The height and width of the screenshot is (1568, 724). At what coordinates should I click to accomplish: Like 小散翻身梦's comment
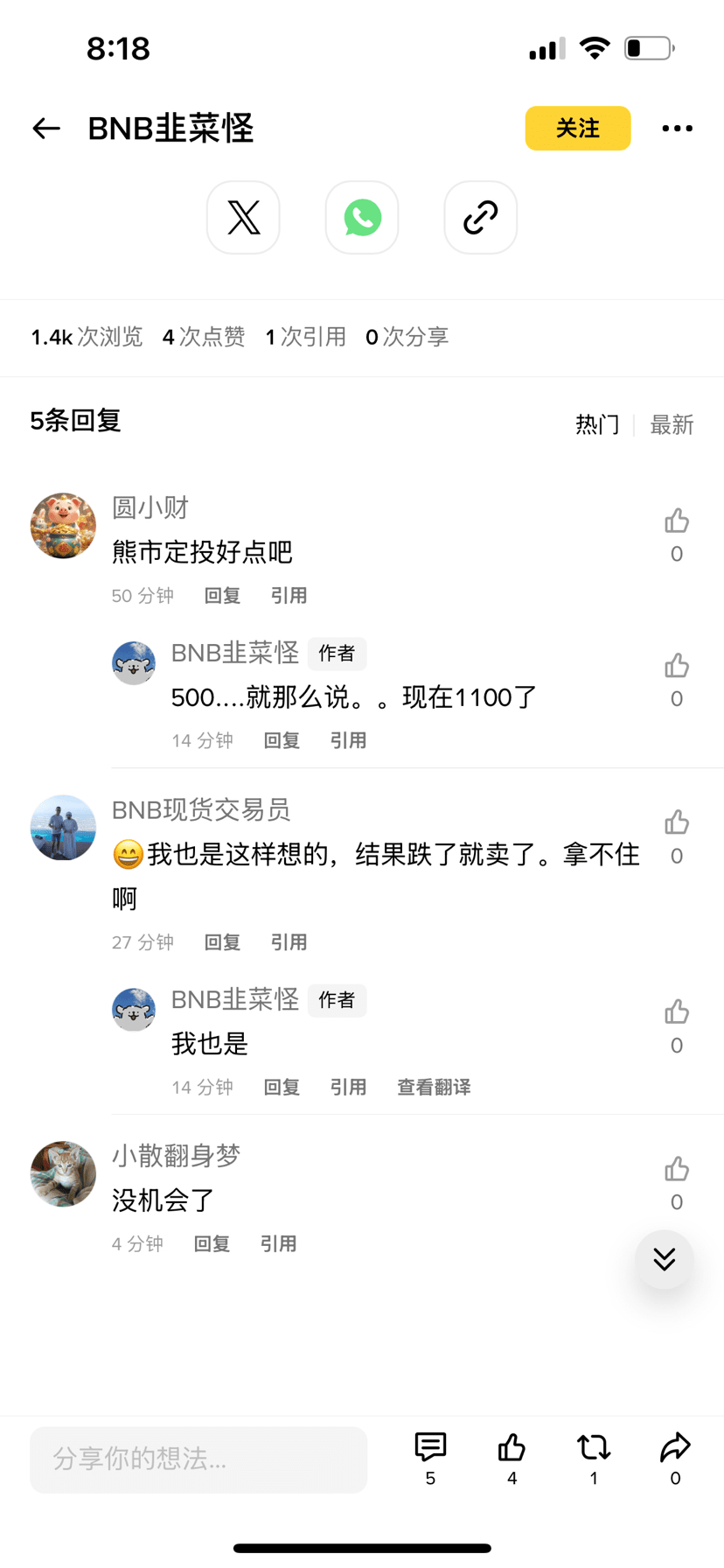pos(676,1170)
